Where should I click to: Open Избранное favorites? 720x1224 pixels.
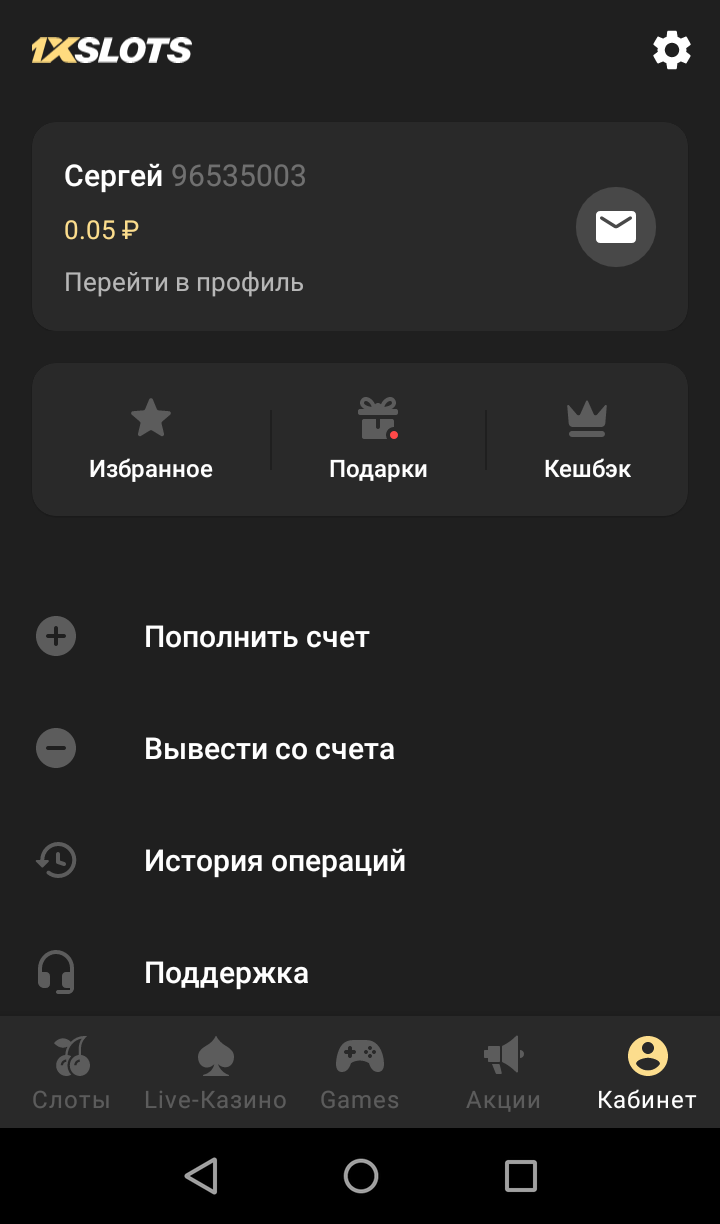(151, 438)
